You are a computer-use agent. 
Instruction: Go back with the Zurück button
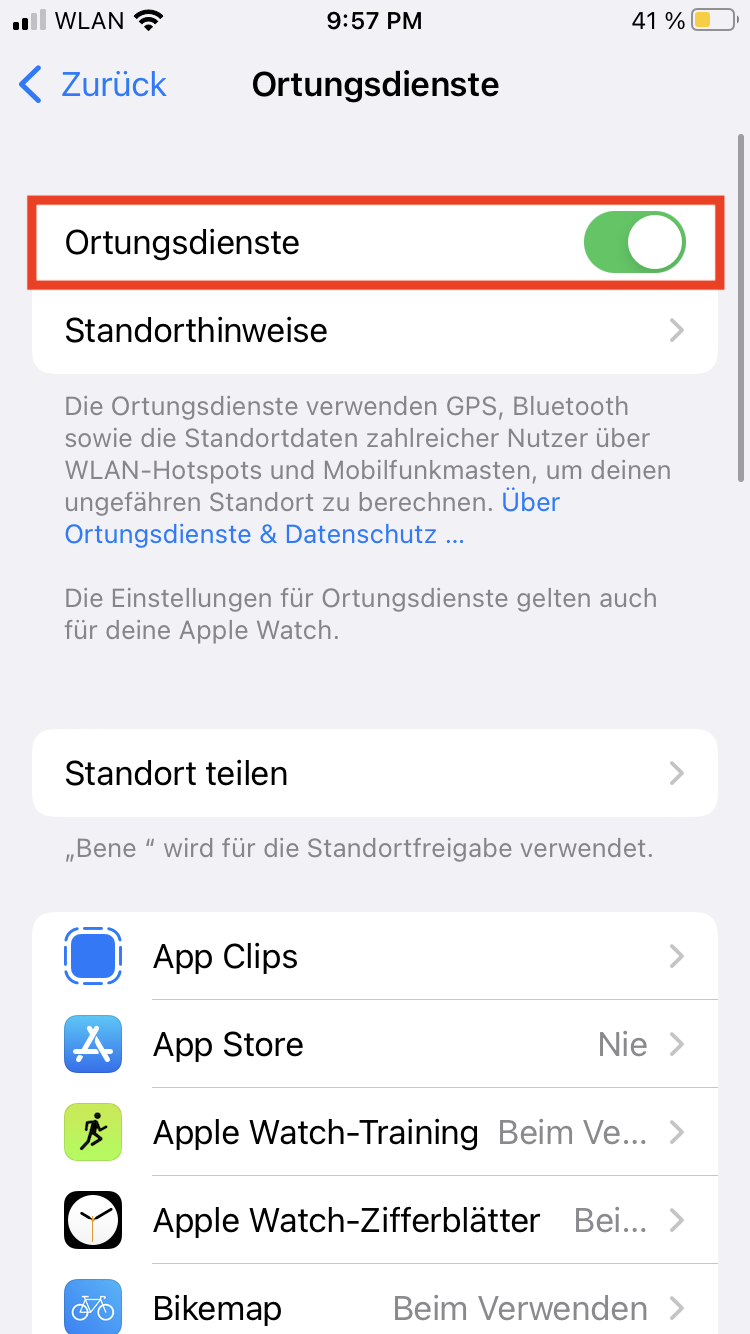tap(92, 85)
